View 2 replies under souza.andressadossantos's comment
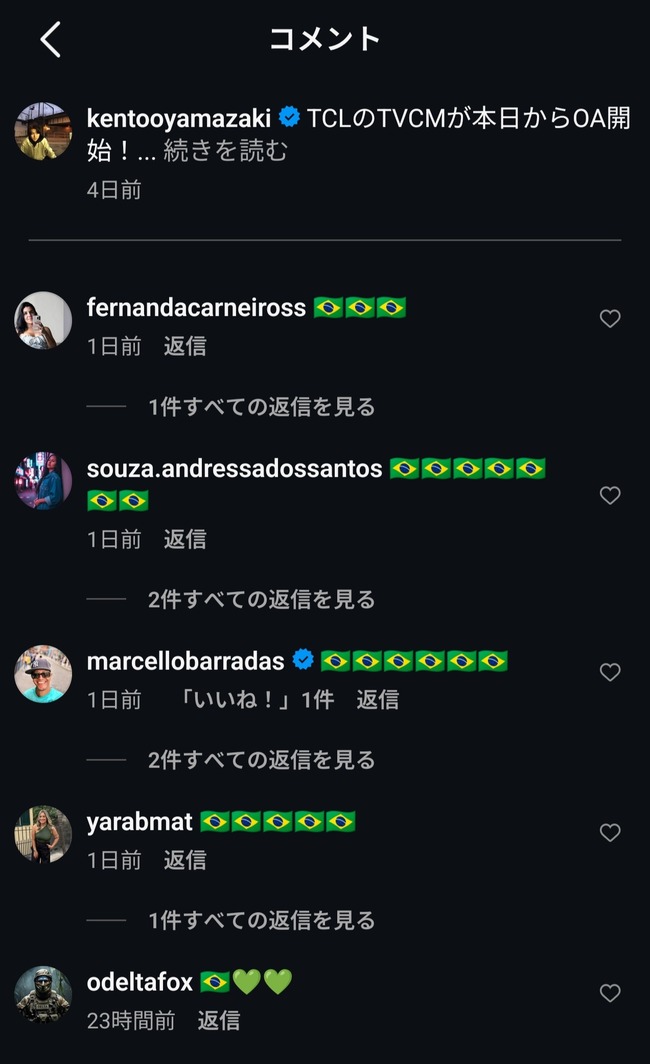 [261, 599]
